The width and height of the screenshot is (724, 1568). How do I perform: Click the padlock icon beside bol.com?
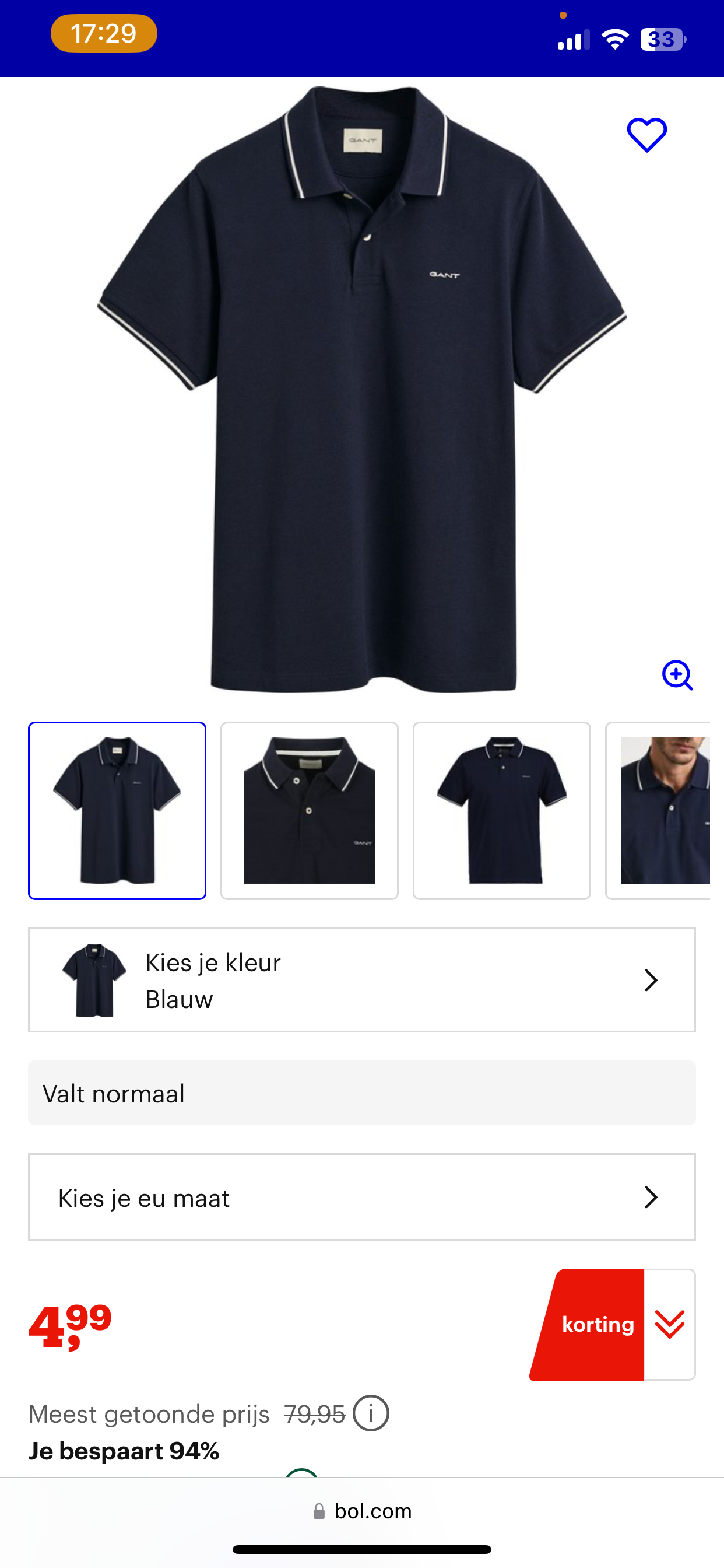pyautogui.click(x=319, y=1511)
